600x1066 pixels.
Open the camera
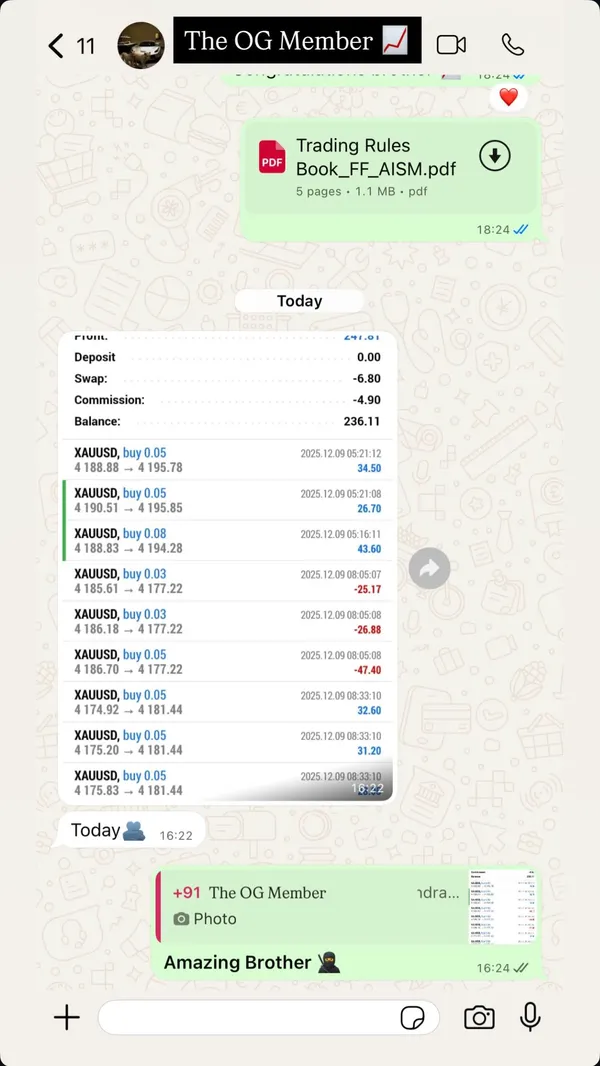click(479, 1018)
